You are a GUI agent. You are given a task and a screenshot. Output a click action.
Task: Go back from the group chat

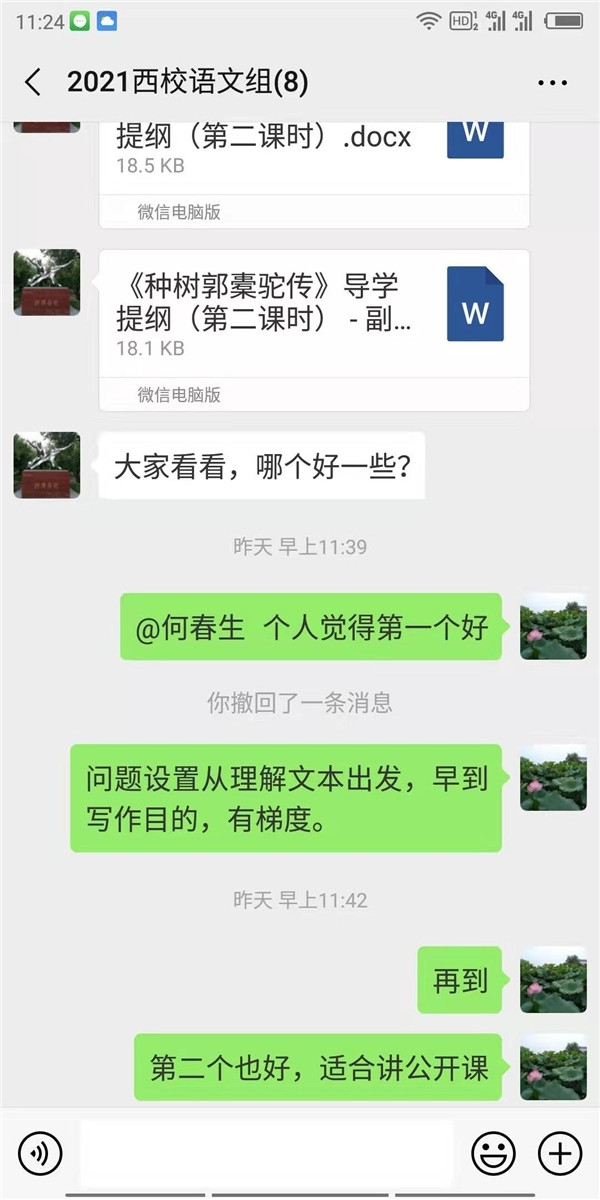pyautogui.click(x=32, y=82)
